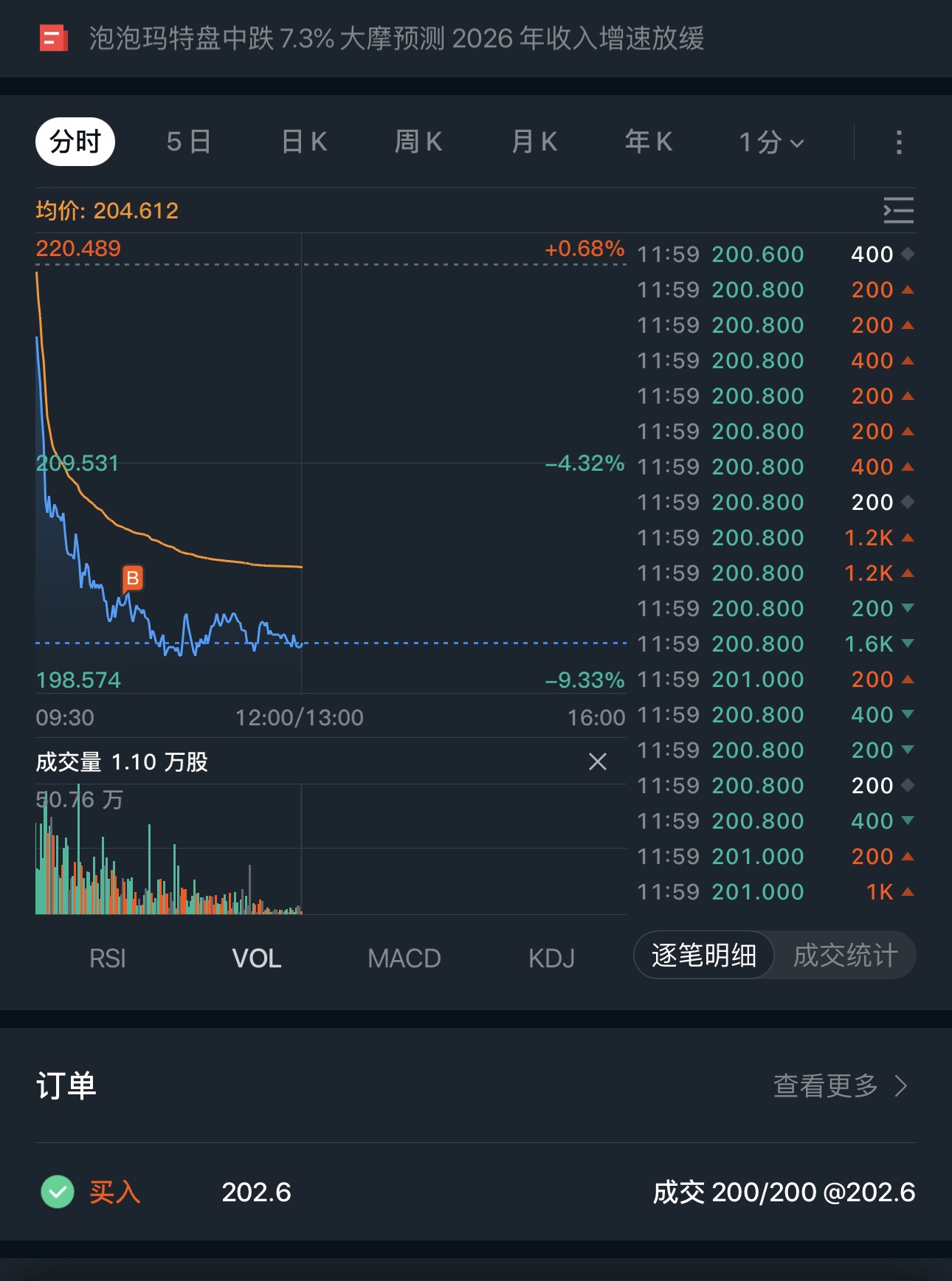Switch to the 分时 chart tab
This screenshot has width=952, height=1281.
75,142
